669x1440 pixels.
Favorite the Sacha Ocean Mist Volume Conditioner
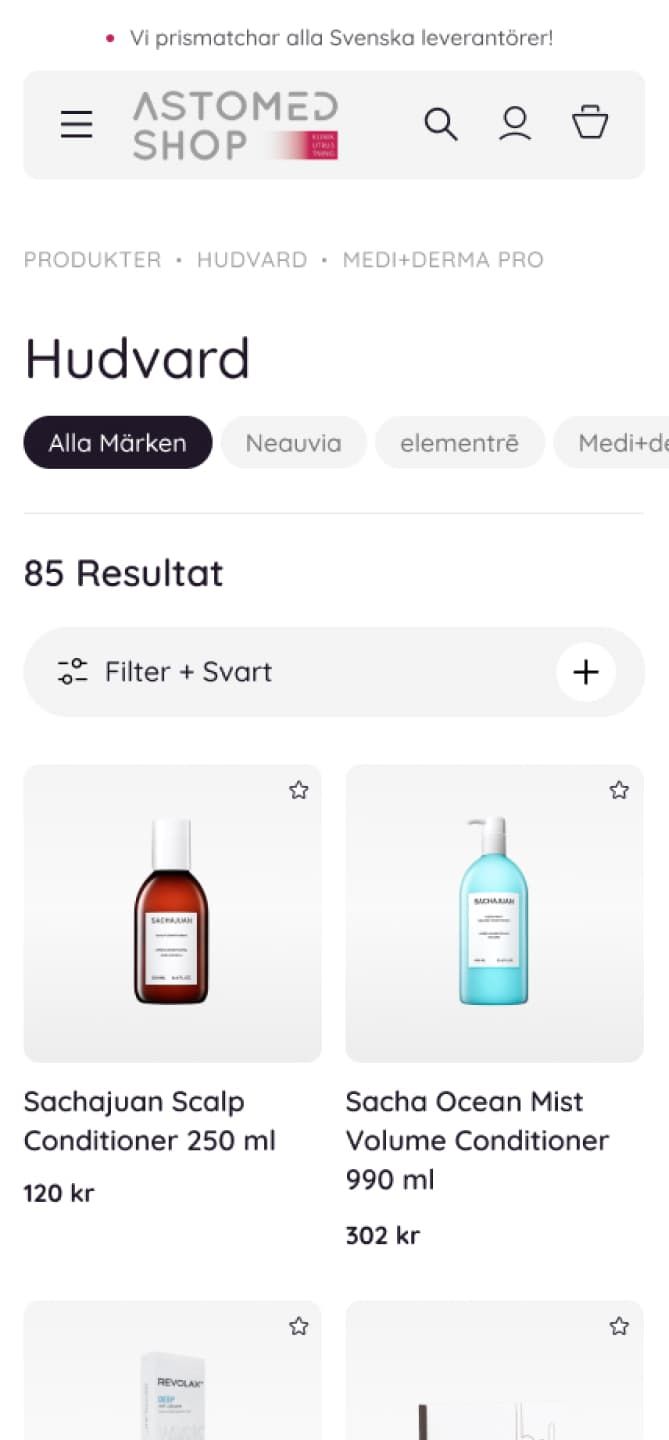(619, 790)
